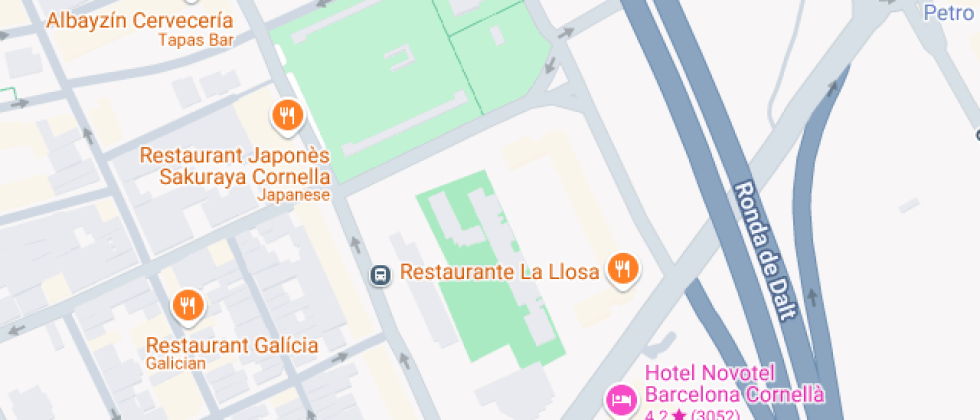The height and width of the screenshot is (420, 980).
Task: Tap the bus stop icon
Action: pyautogui.click(x=380, y=274)
